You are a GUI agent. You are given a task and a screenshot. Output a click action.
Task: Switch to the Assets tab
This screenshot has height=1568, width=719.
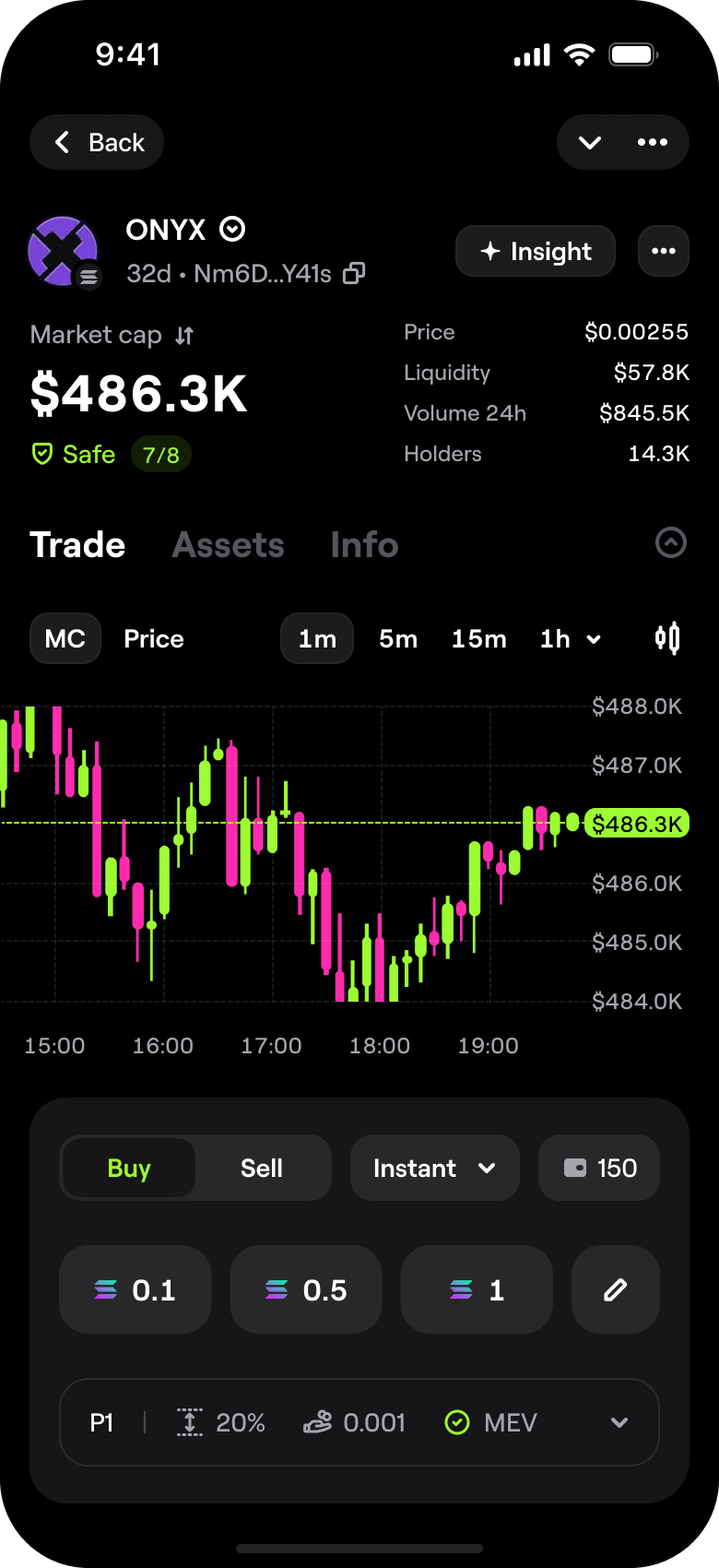228,545
